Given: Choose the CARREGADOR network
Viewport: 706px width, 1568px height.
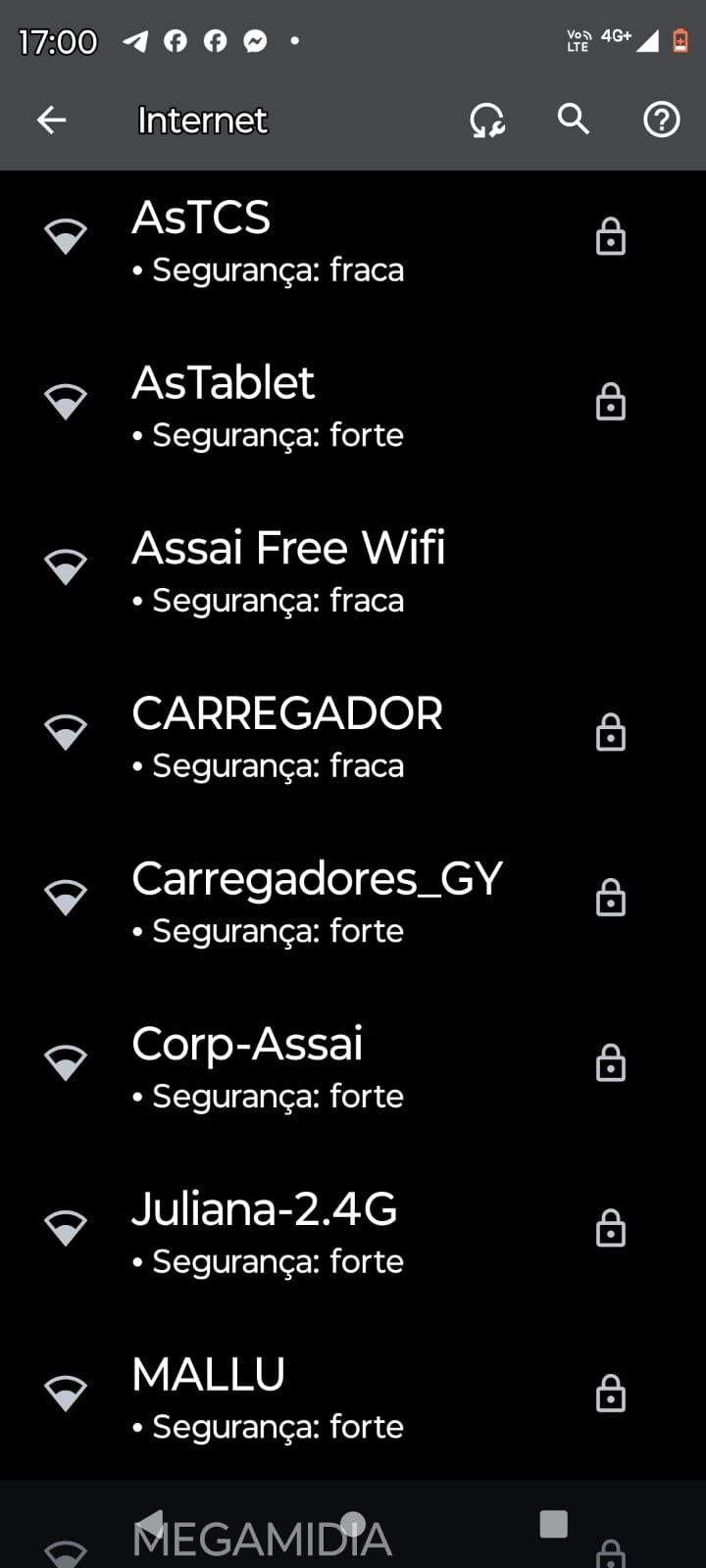Looking at the screenshot, I should [x=294, y=736].
